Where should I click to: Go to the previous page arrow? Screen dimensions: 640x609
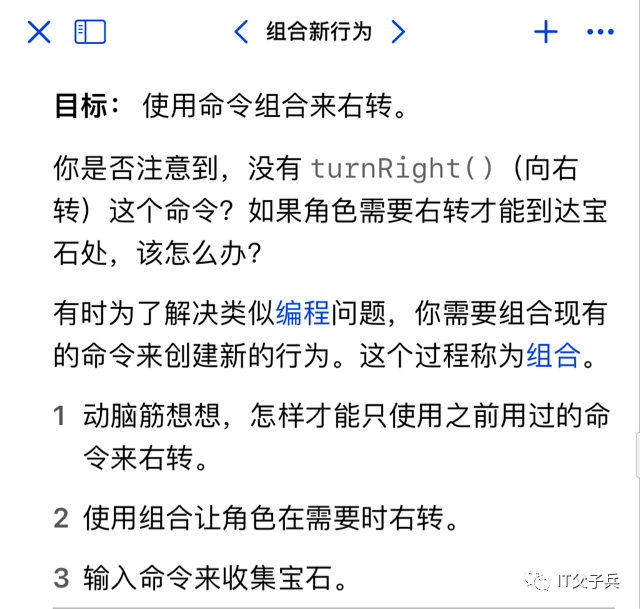[x=241, y=32]
